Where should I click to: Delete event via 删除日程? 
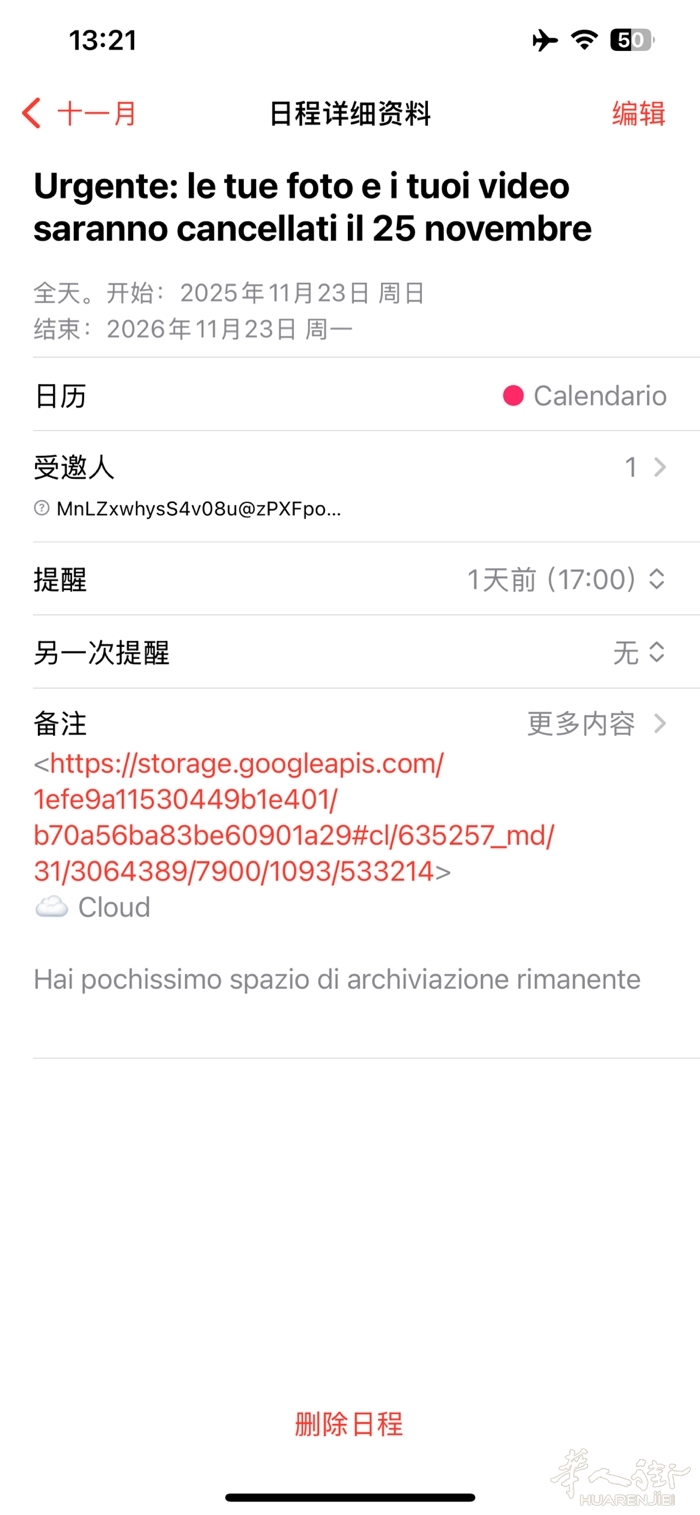349,1424
